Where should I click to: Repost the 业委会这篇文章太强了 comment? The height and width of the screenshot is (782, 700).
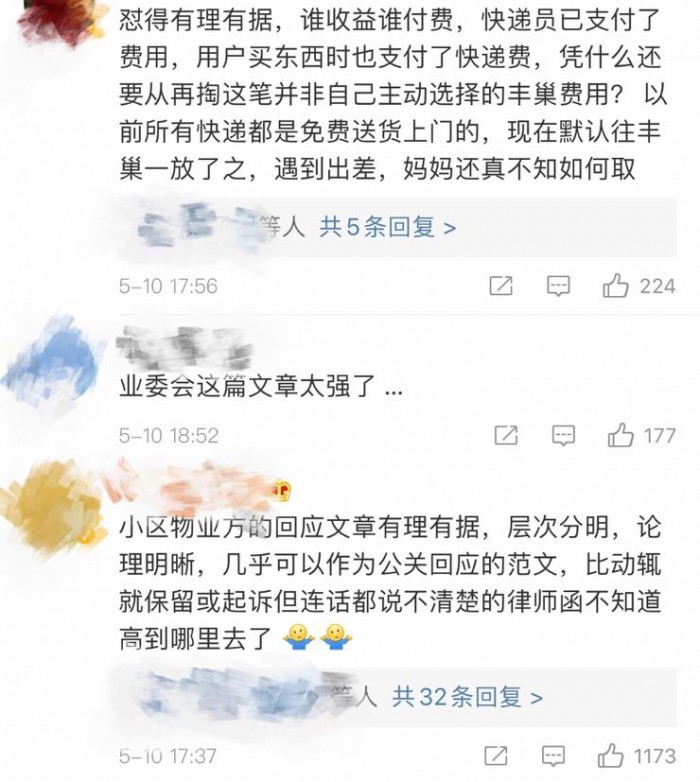(507, 436)
